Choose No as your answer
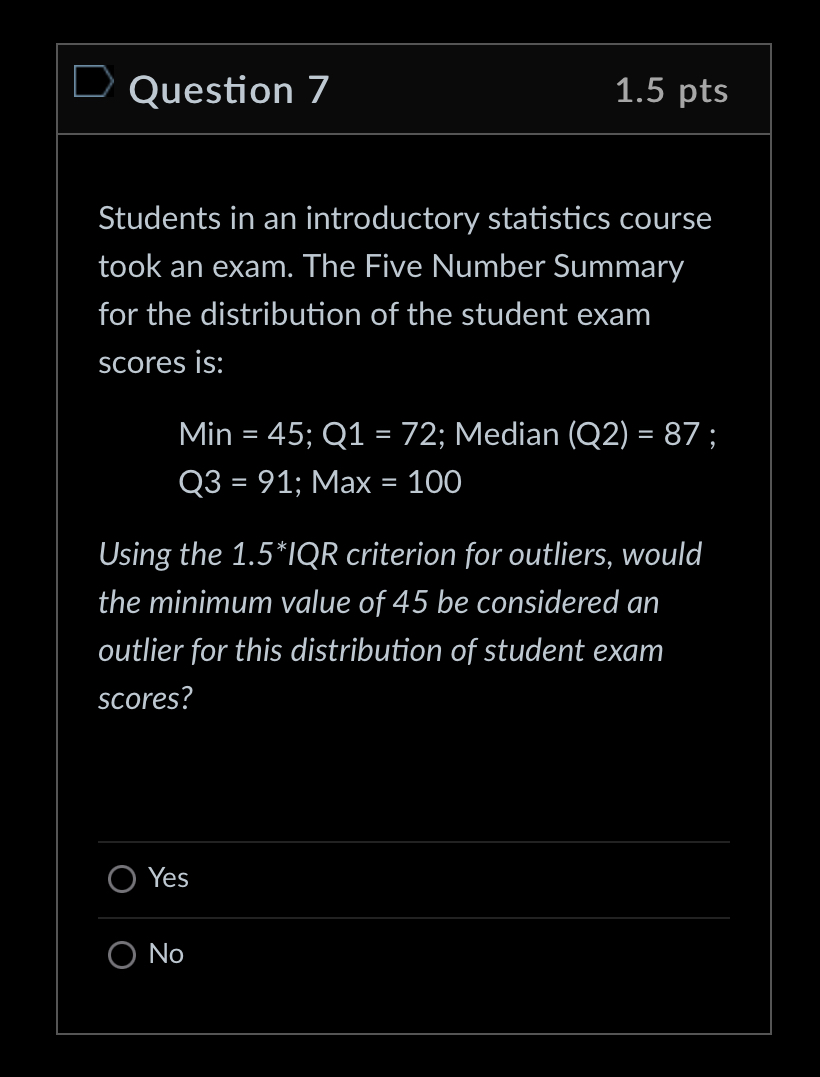The image size is (820, 1077). pos(121,954)
